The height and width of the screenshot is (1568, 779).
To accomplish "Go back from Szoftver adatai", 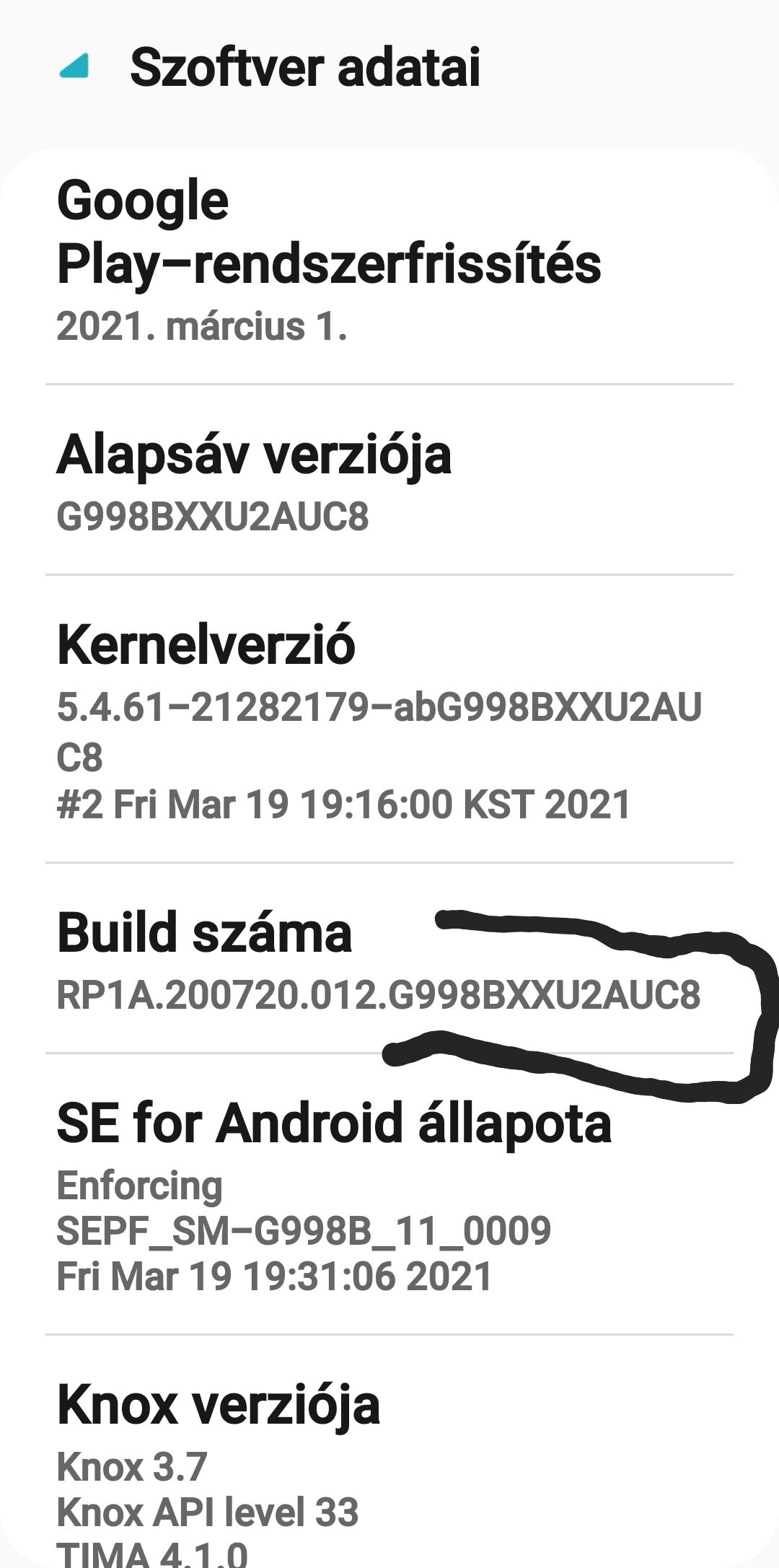I will [x=74, y=67].
